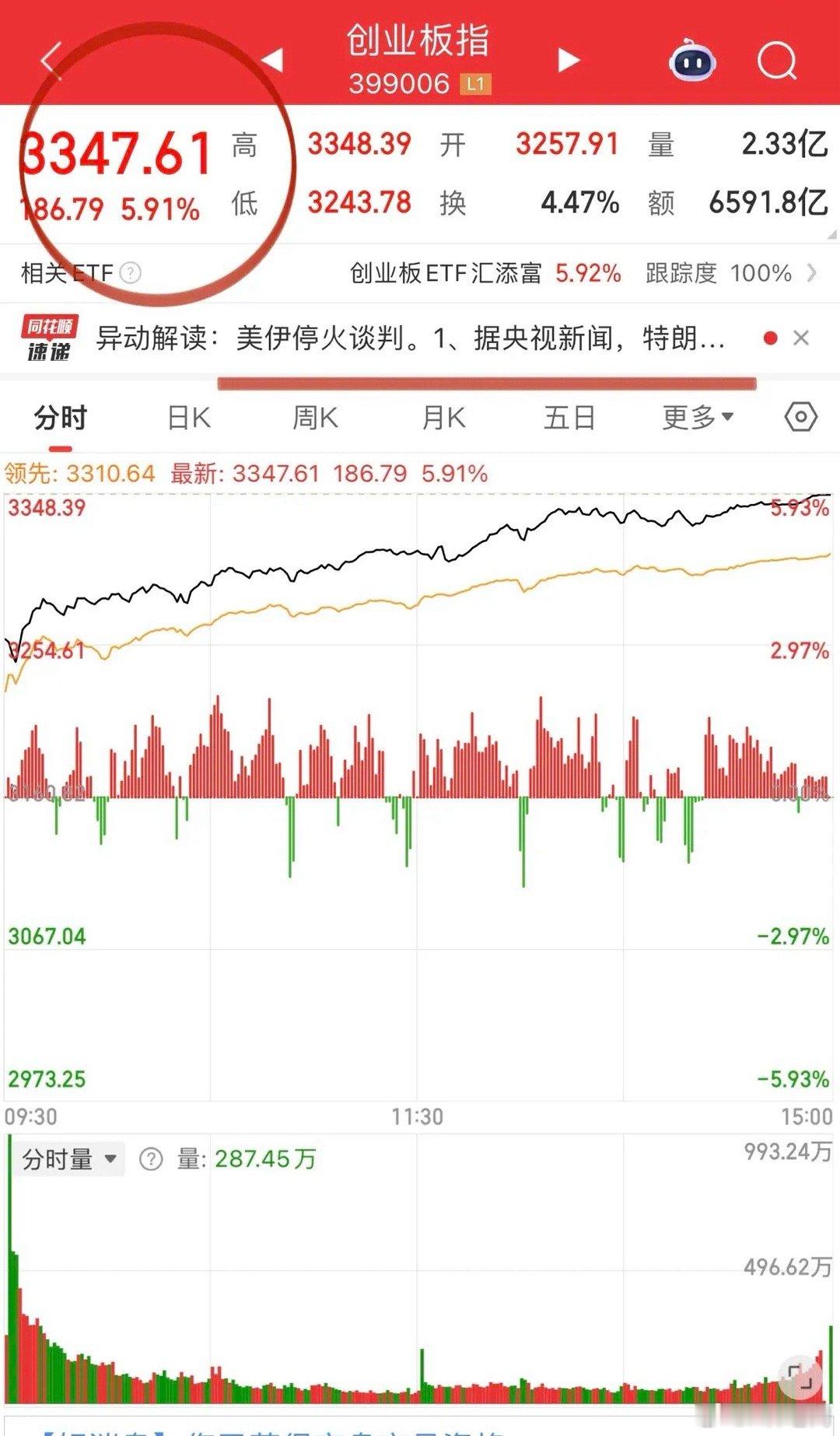Open the 更多 dropdown
840x1436 pixels.
coord(695,417)
